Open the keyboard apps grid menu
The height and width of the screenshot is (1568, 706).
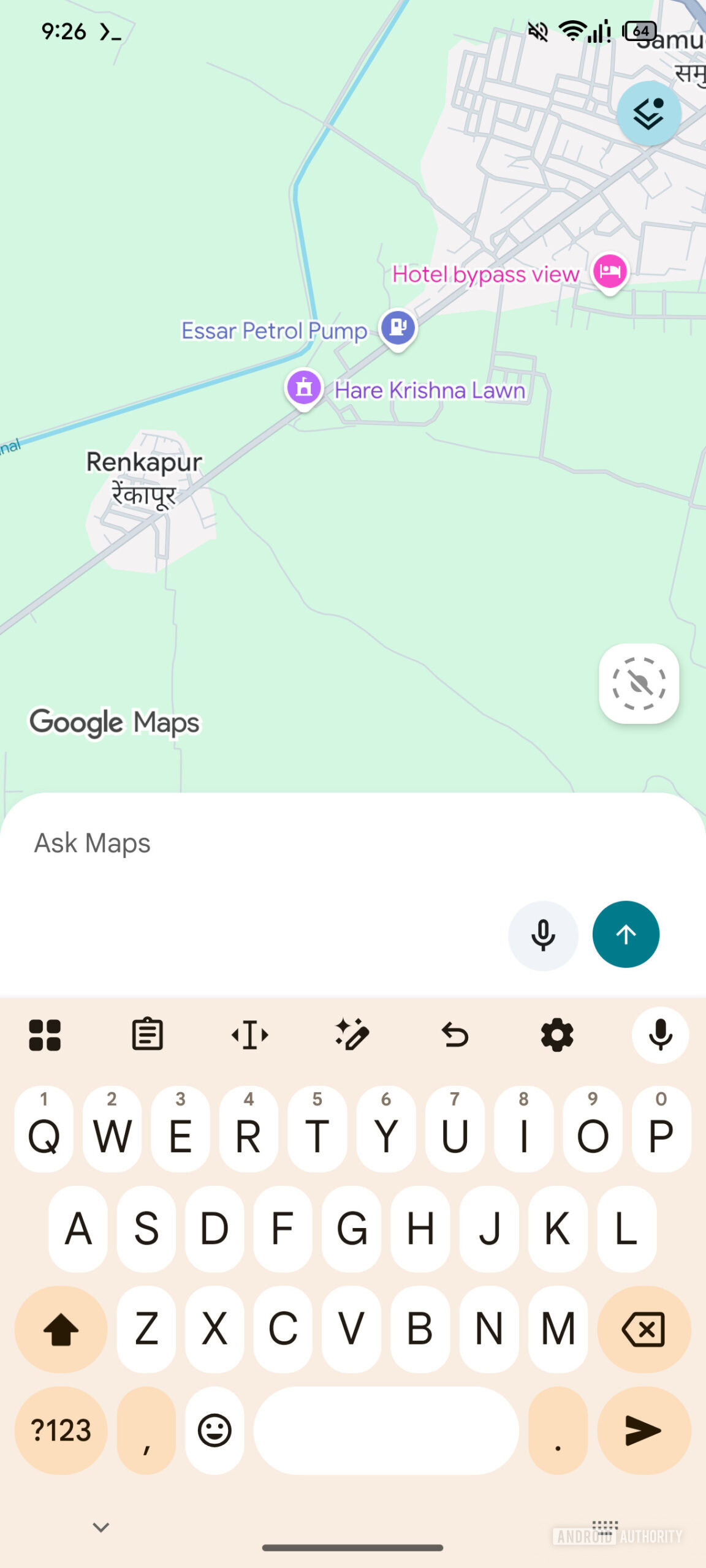[x=45, y=1035]
